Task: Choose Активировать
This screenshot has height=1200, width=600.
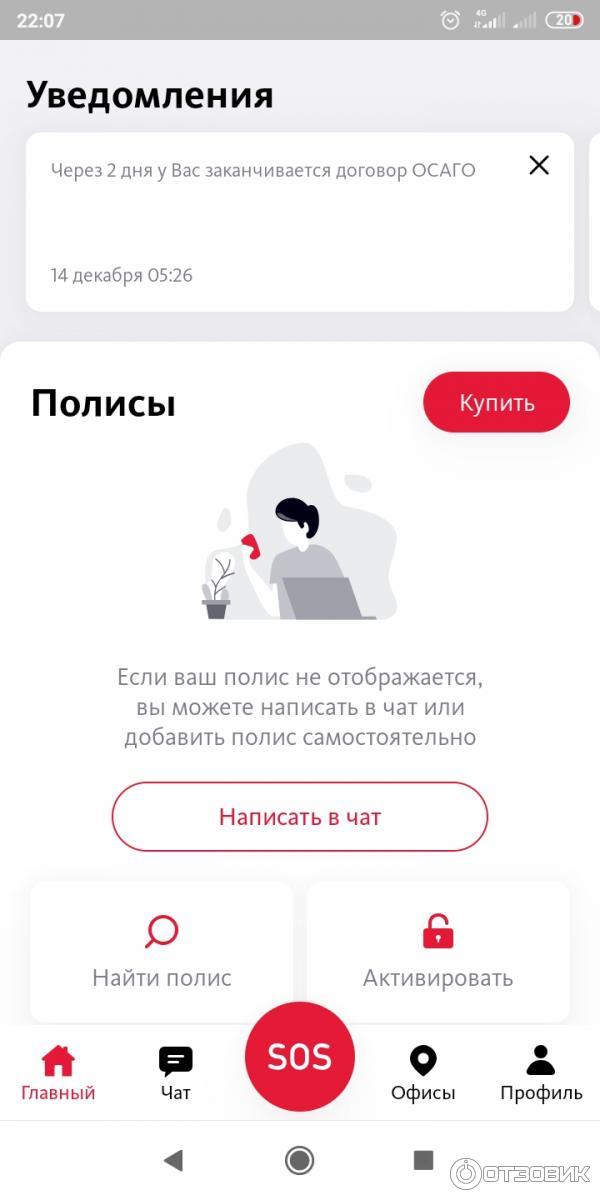Action: [x=438, y=952]
